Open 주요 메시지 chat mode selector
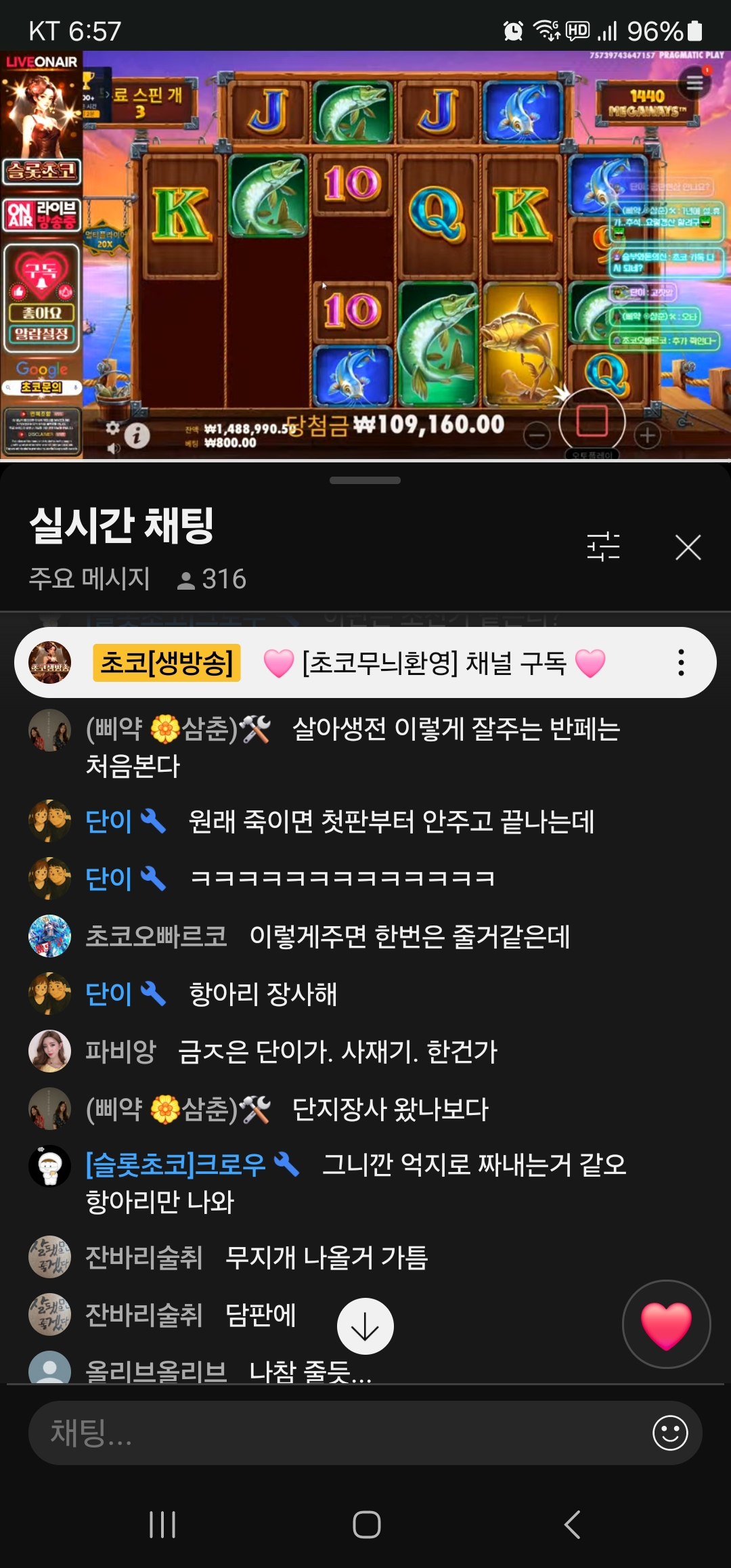This screenshot has height=1568, width=731. click(89, 579)
